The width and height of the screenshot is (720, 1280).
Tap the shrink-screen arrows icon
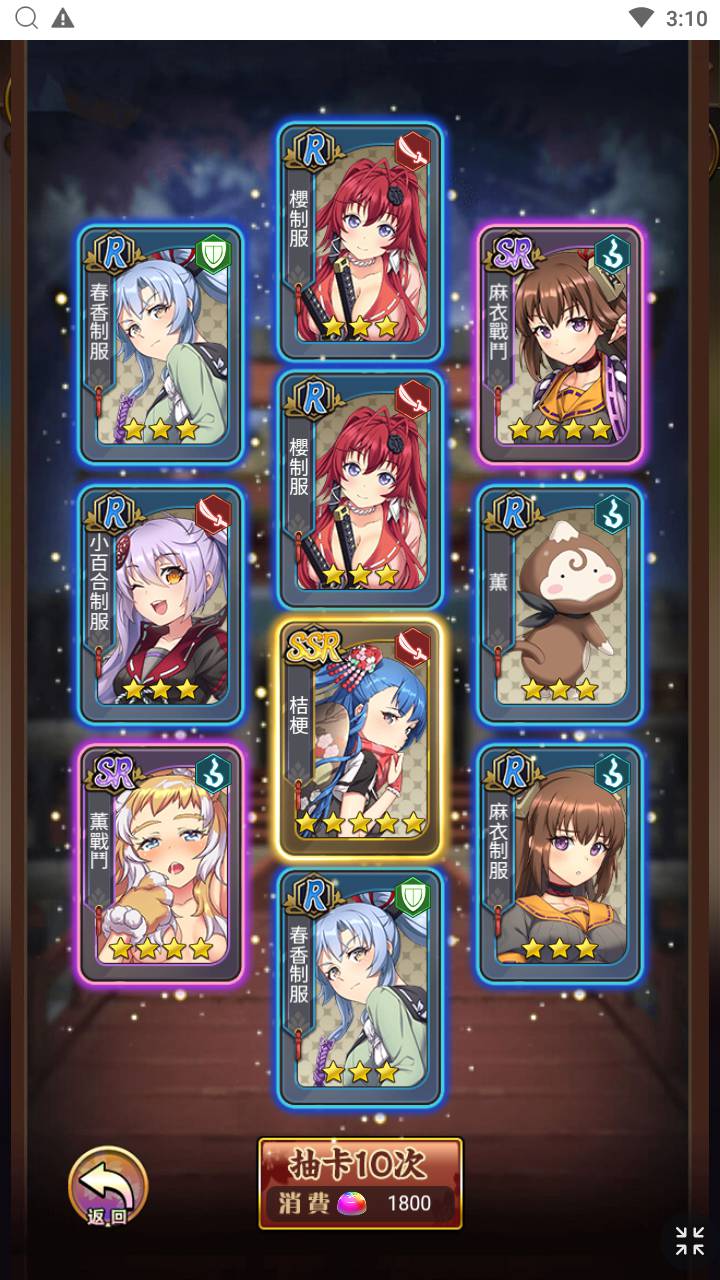click(690, 1241)
